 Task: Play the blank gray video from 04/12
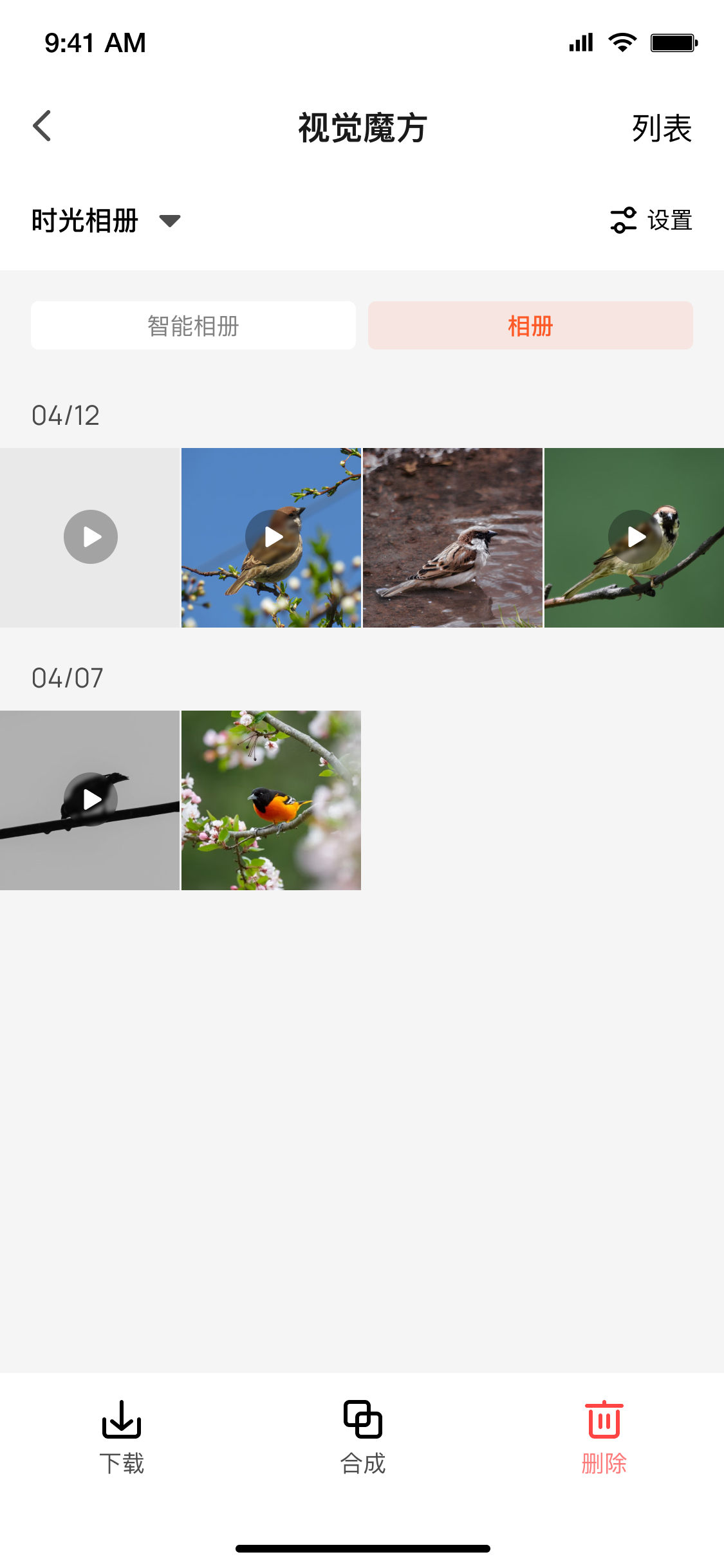[90, 537]
